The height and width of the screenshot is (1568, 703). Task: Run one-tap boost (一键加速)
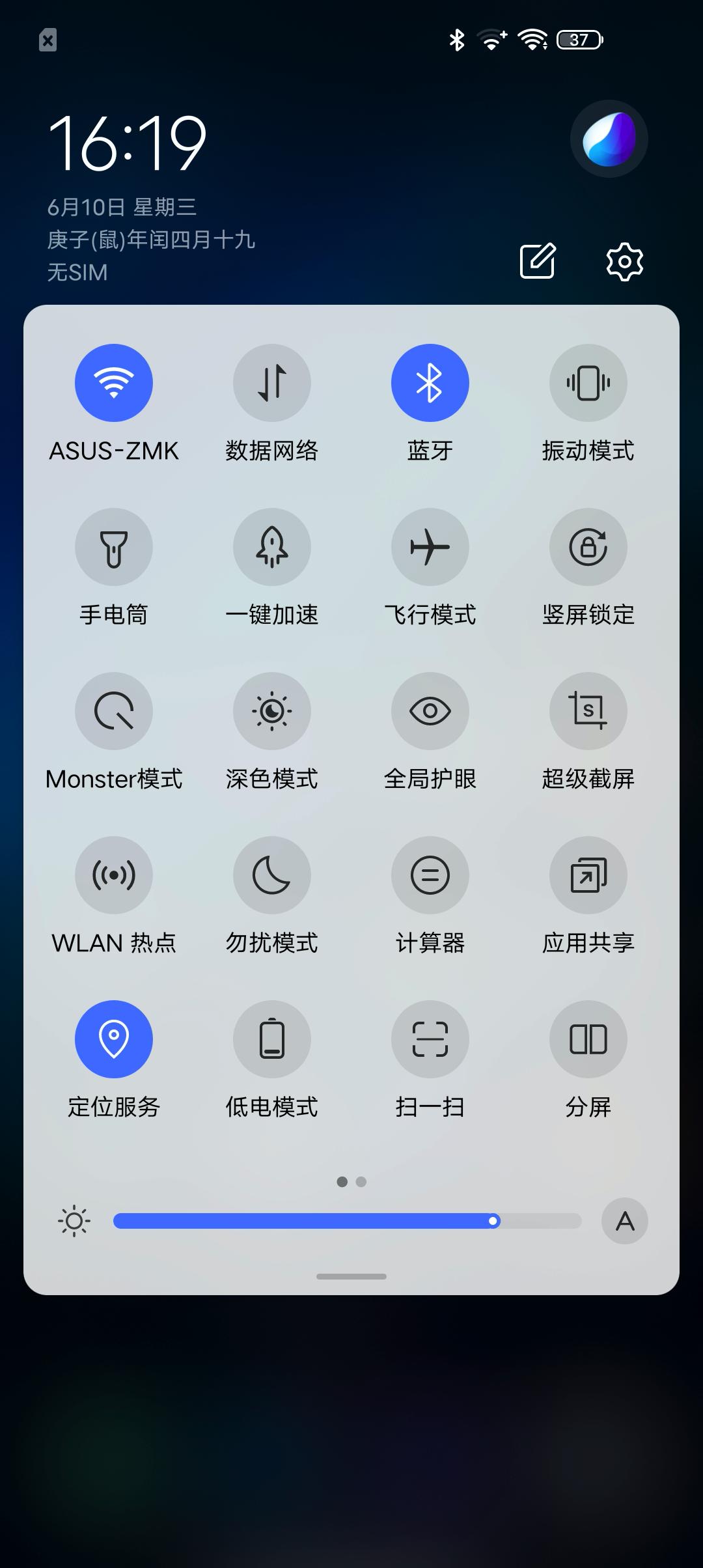point(272,547)
